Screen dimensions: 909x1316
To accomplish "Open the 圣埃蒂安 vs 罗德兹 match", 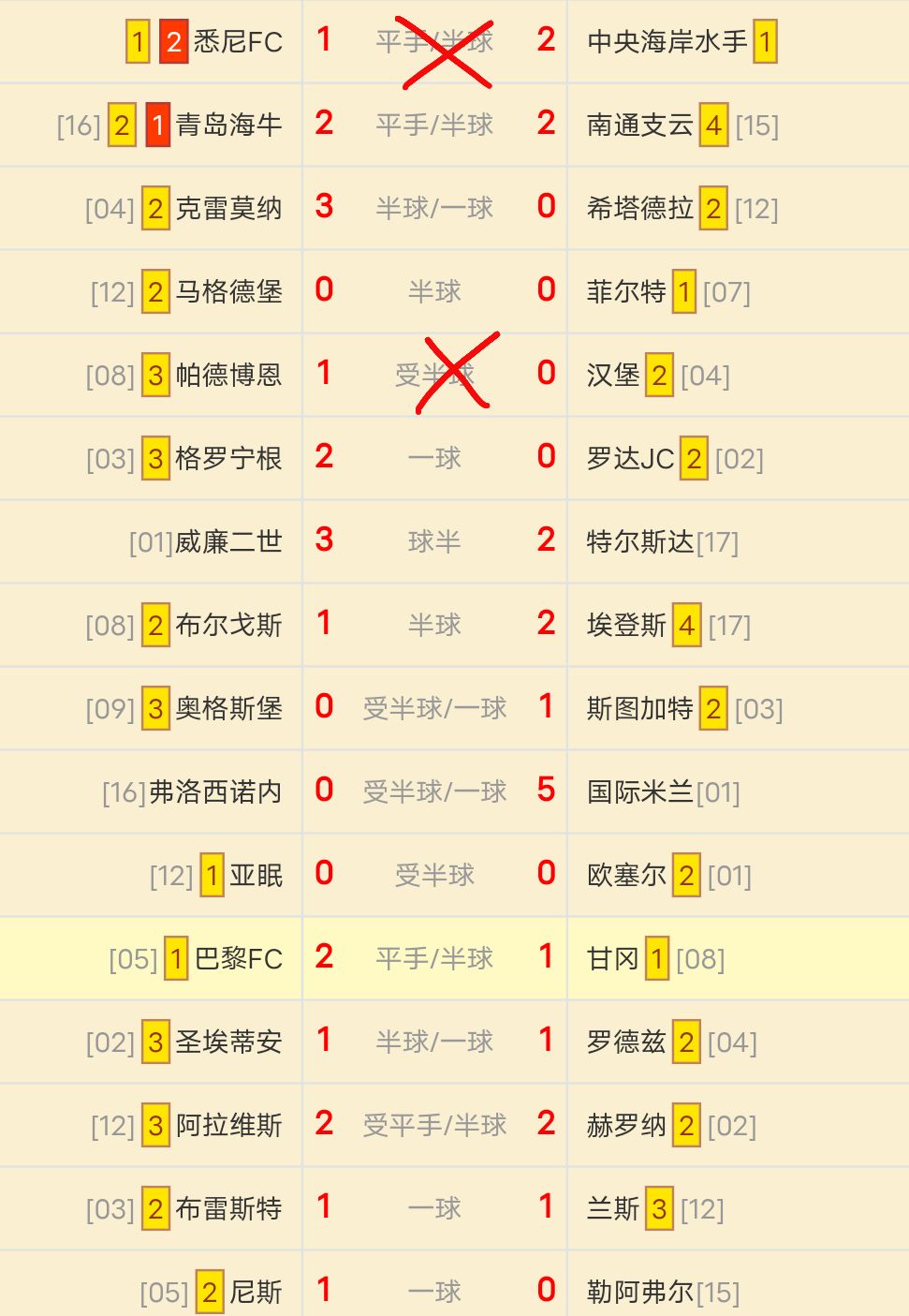I will click(x=434, y=1042).
